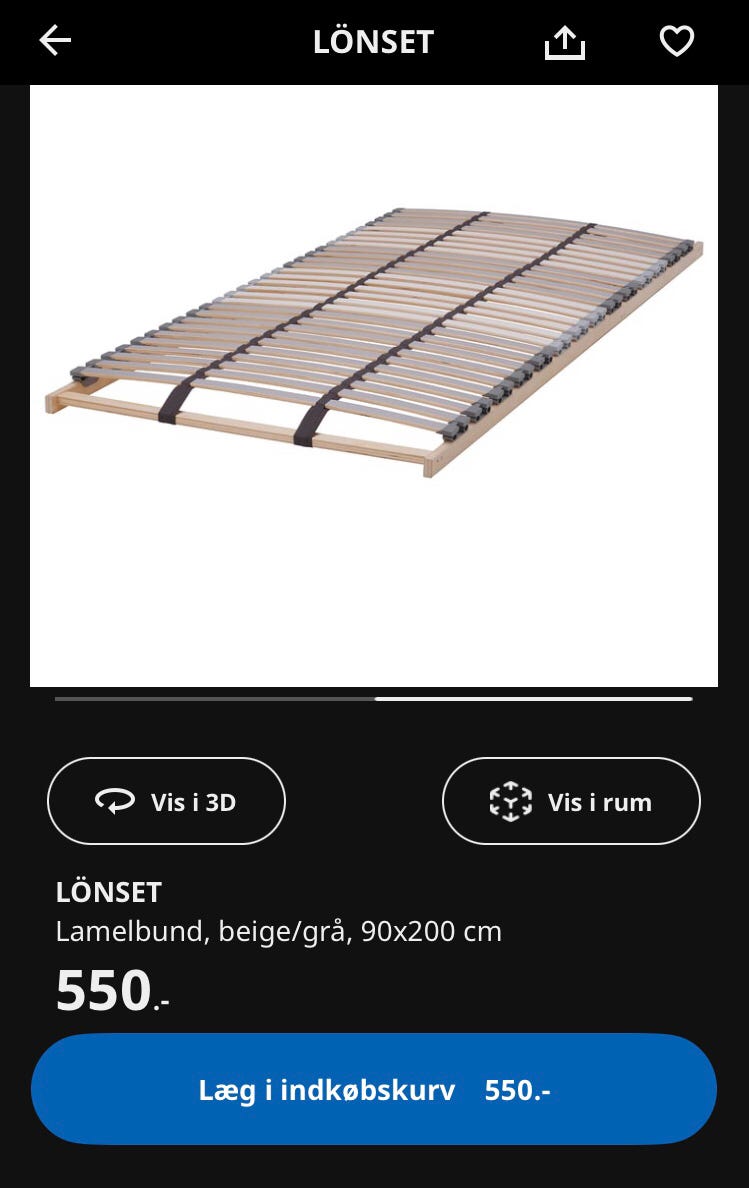Advance to the next product photo via the carousel bar
The height and width of the screenshot is (1188, 749).
[x=534, y=698]
